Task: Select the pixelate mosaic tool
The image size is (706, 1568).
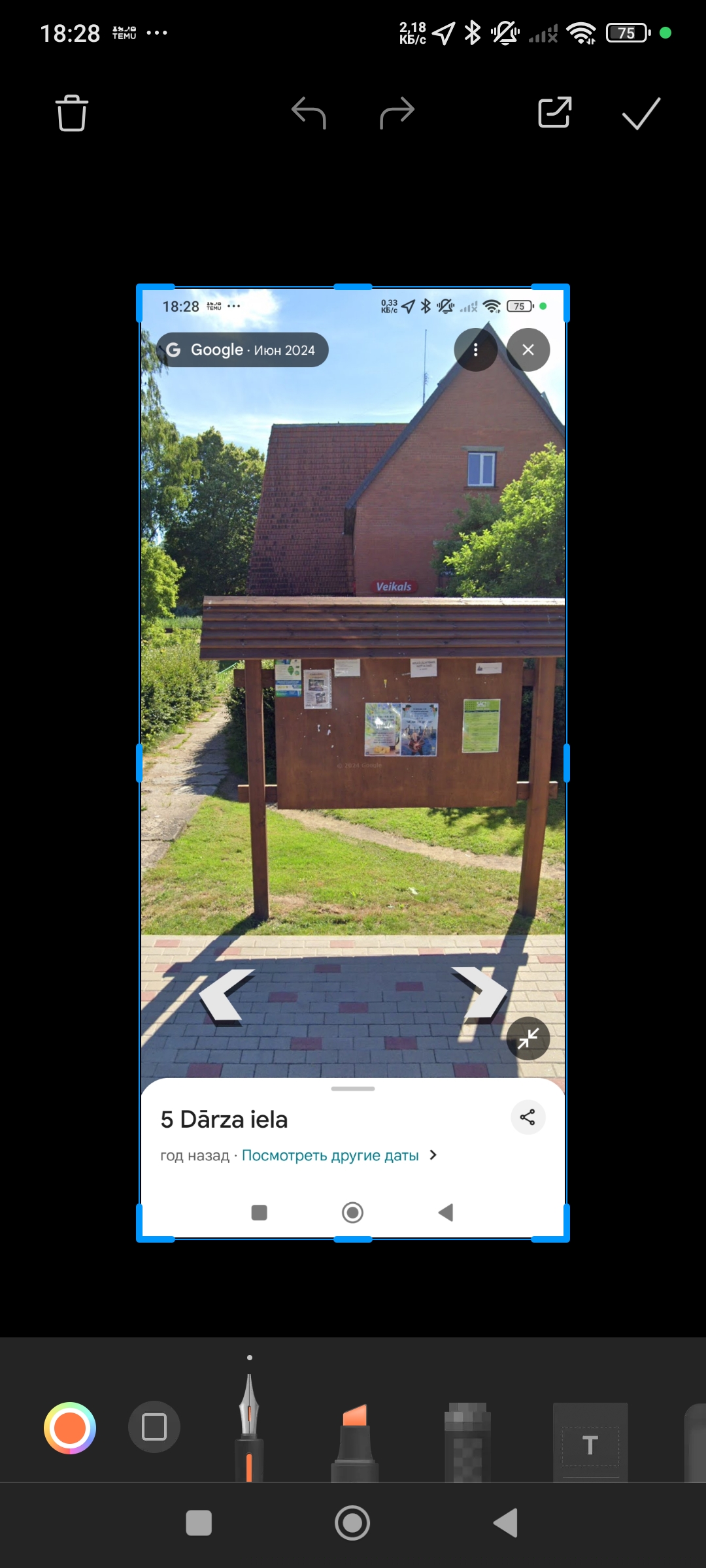Action: pos(467,1441)
